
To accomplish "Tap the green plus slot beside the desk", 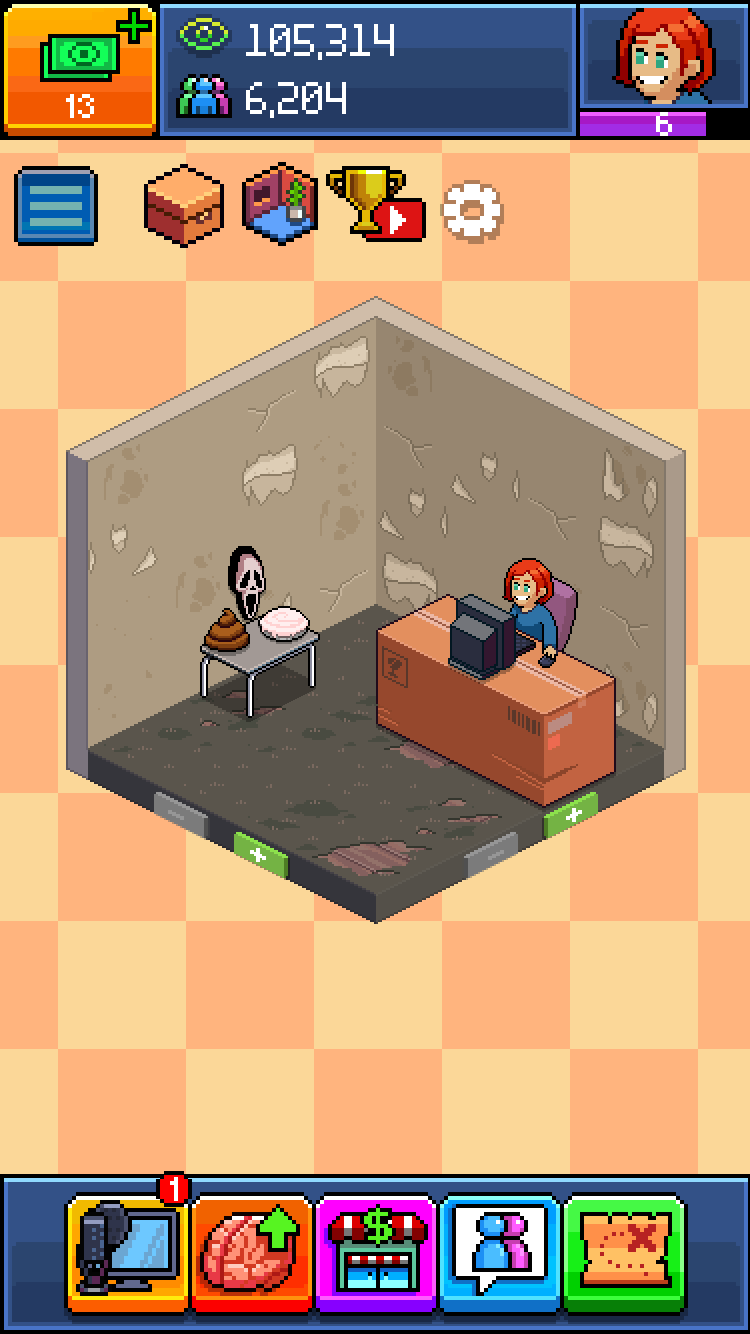I will pyautogui.click(x=571, y=815).
